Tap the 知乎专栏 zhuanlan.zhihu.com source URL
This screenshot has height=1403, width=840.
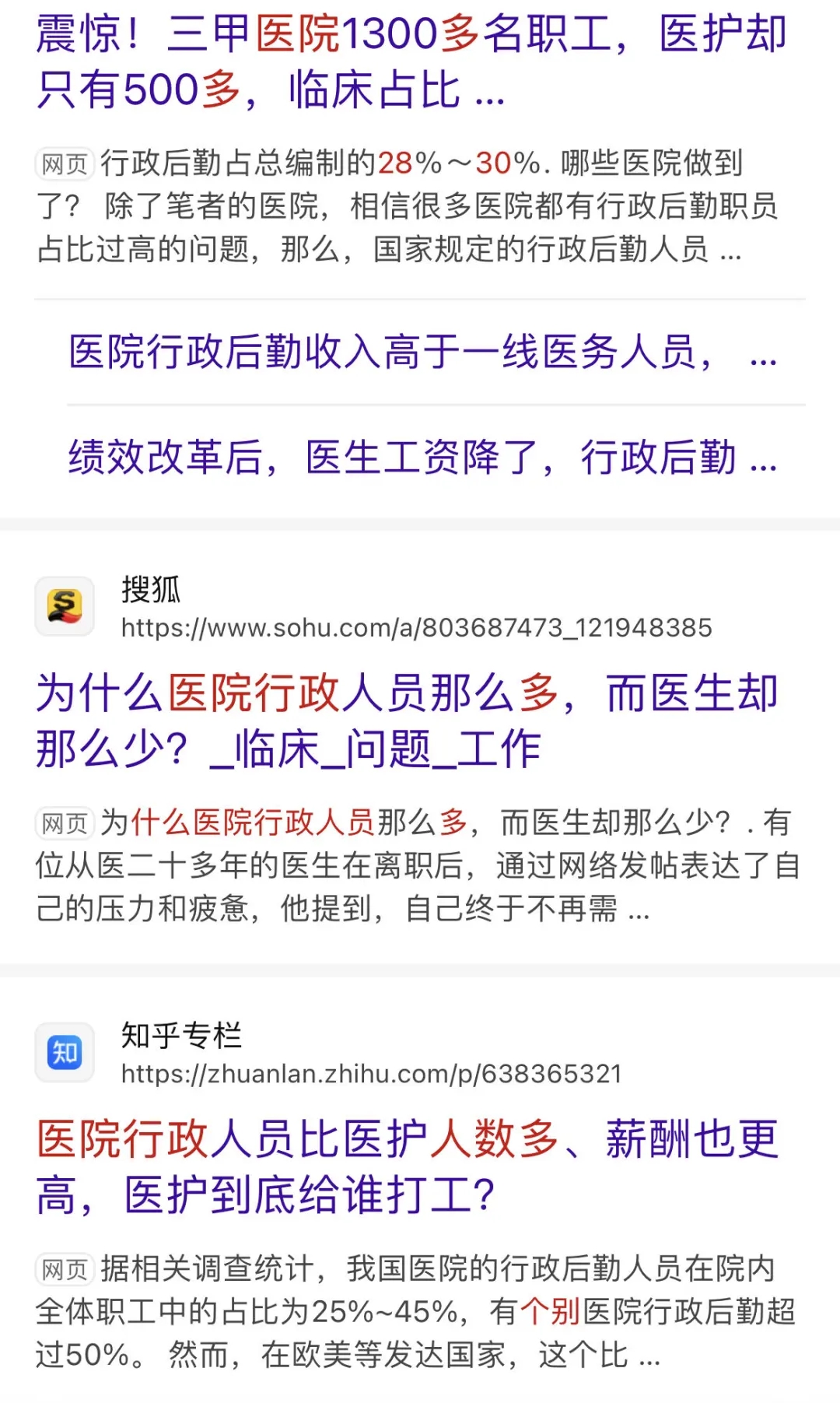tap(372, 1074)
